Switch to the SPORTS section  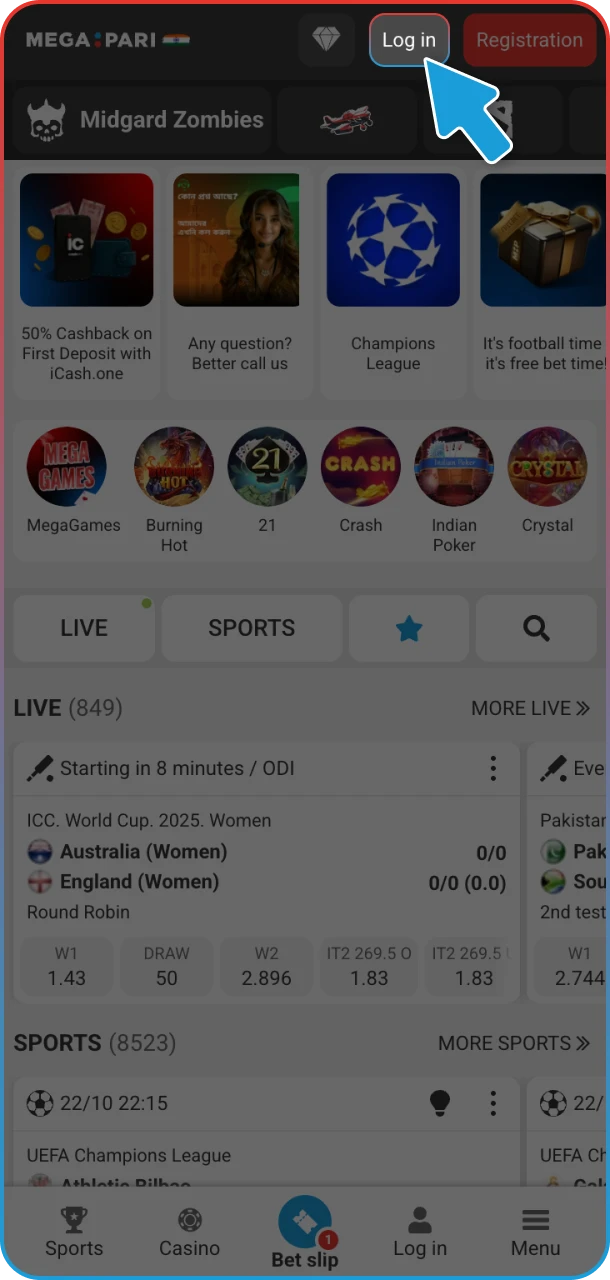251,628
